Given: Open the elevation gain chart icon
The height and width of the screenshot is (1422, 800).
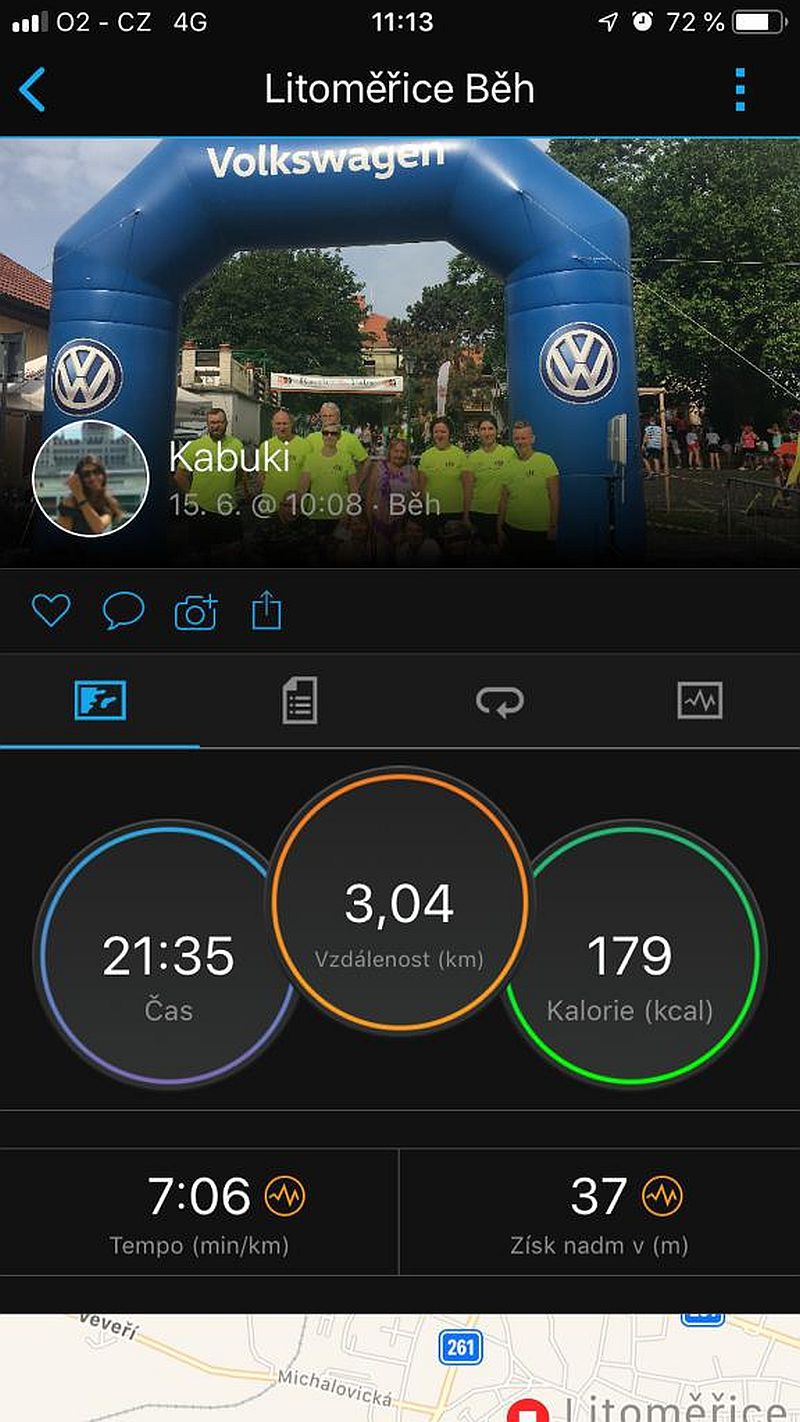Looking at the screenshot, I should 661,1195.
